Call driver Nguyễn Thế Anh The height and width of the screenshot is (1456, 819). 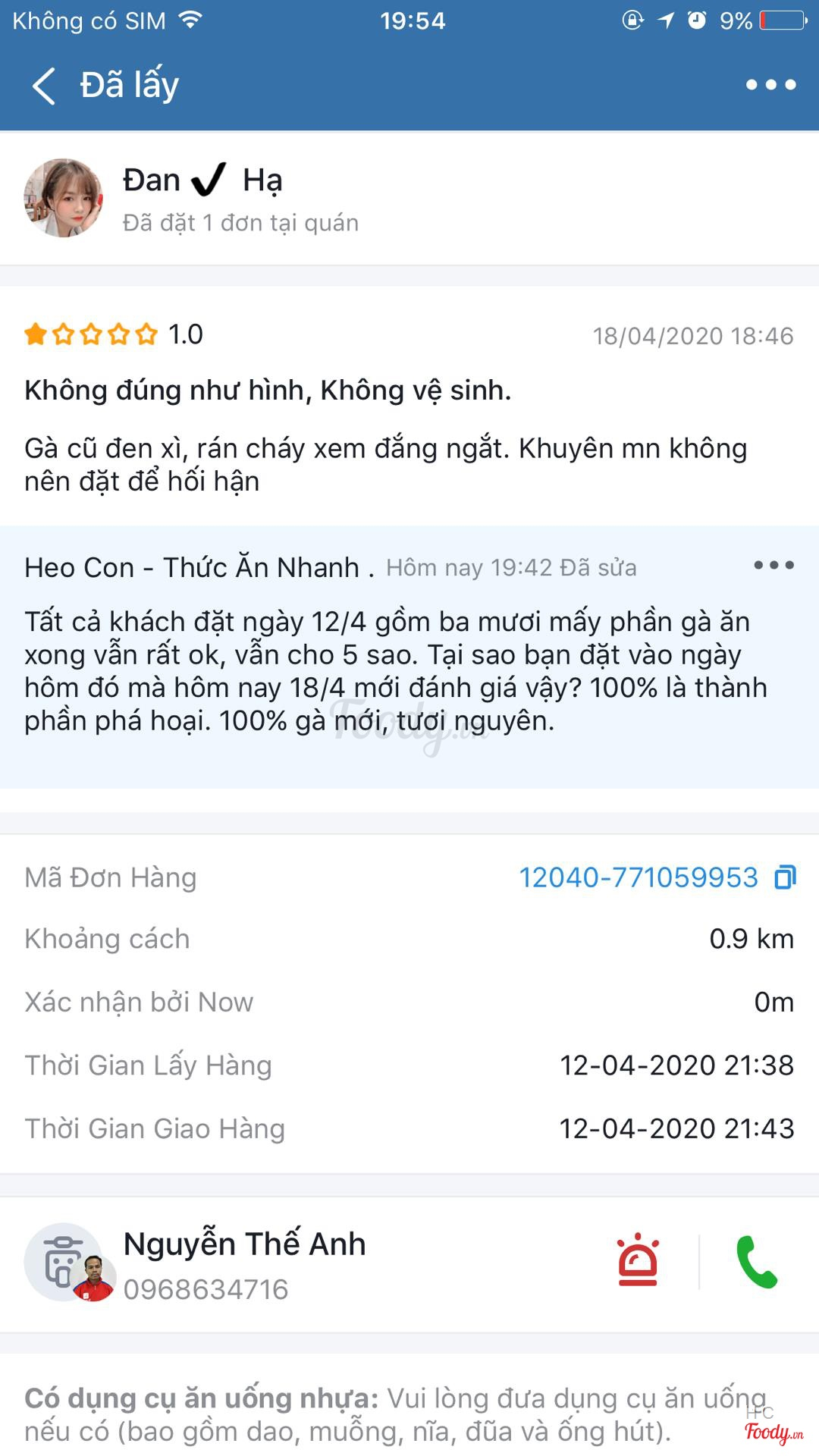(757, 1262)
